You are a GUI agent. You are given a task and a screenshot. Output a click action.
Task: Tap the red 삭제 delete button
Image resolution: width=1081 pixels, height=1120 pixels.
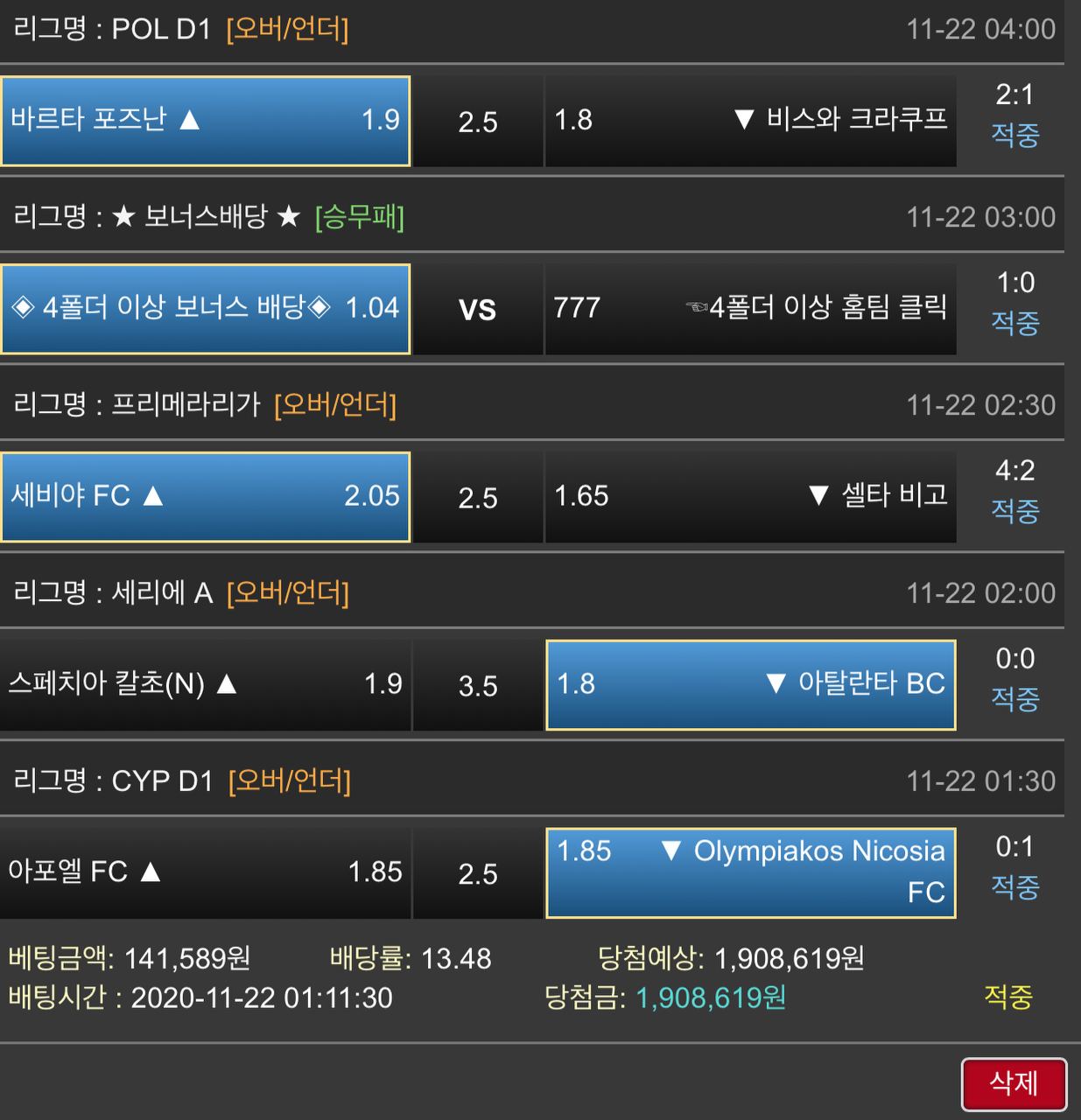pos(1014,1084)
